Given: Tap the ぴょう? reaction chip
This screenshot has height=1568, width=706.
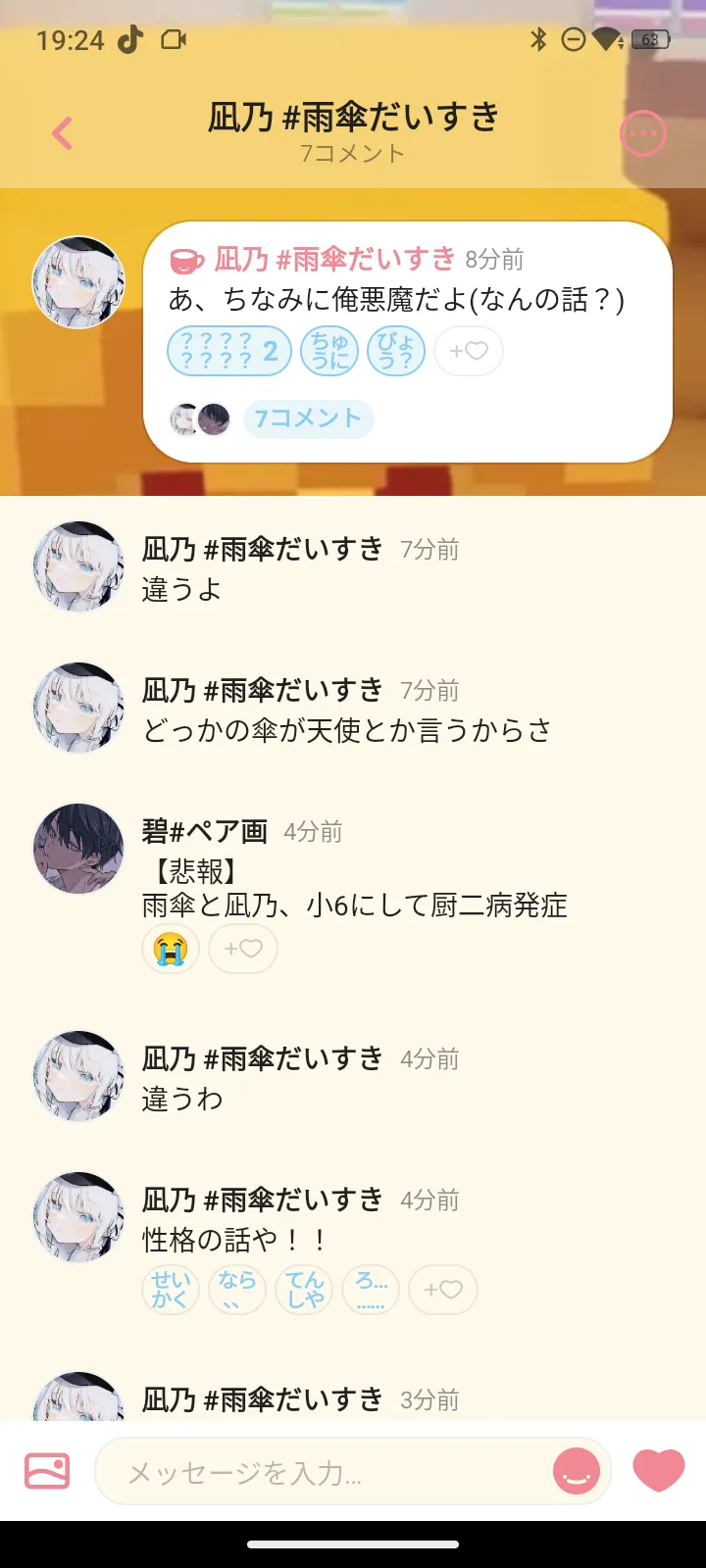Looking at the screenshot, I should (396, 351).
